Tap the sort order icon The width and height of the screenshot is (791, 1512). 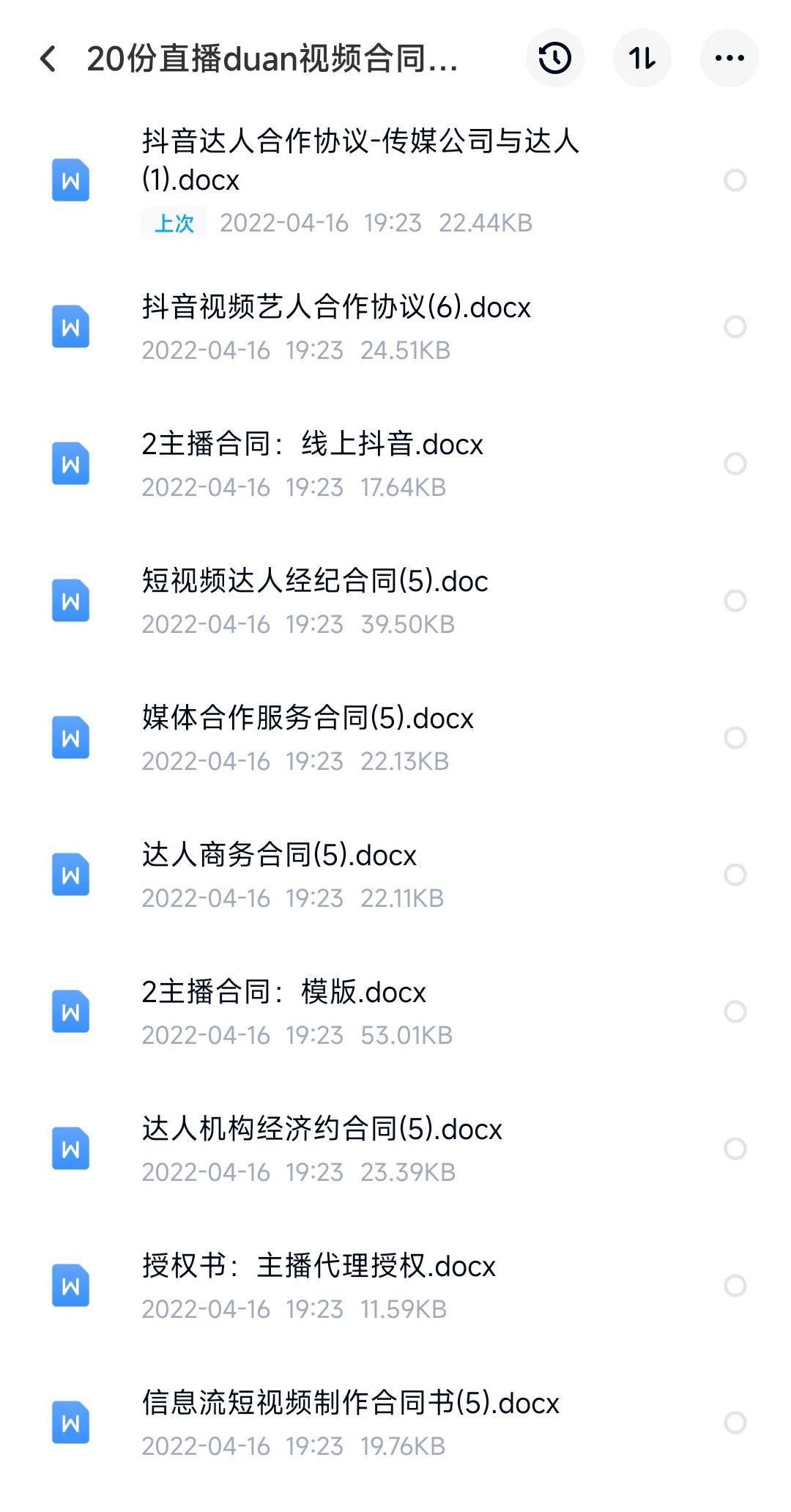(x=642, y=58)
